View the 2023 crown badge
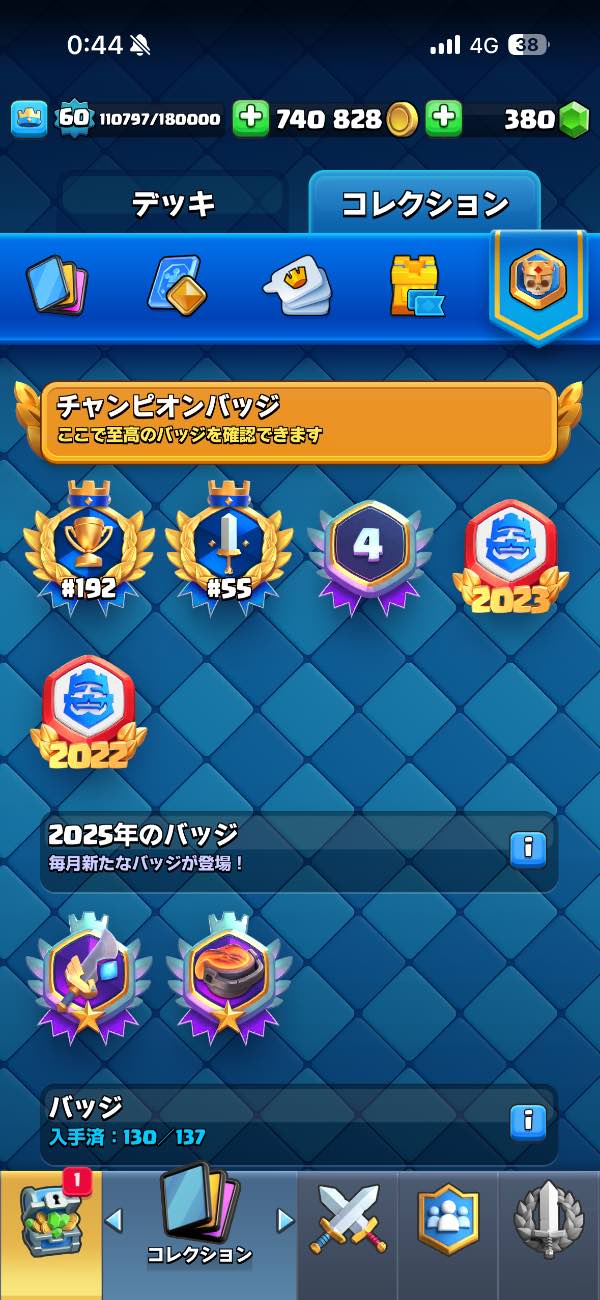Viewport: 600px width, 1300px height. (510, 555)
